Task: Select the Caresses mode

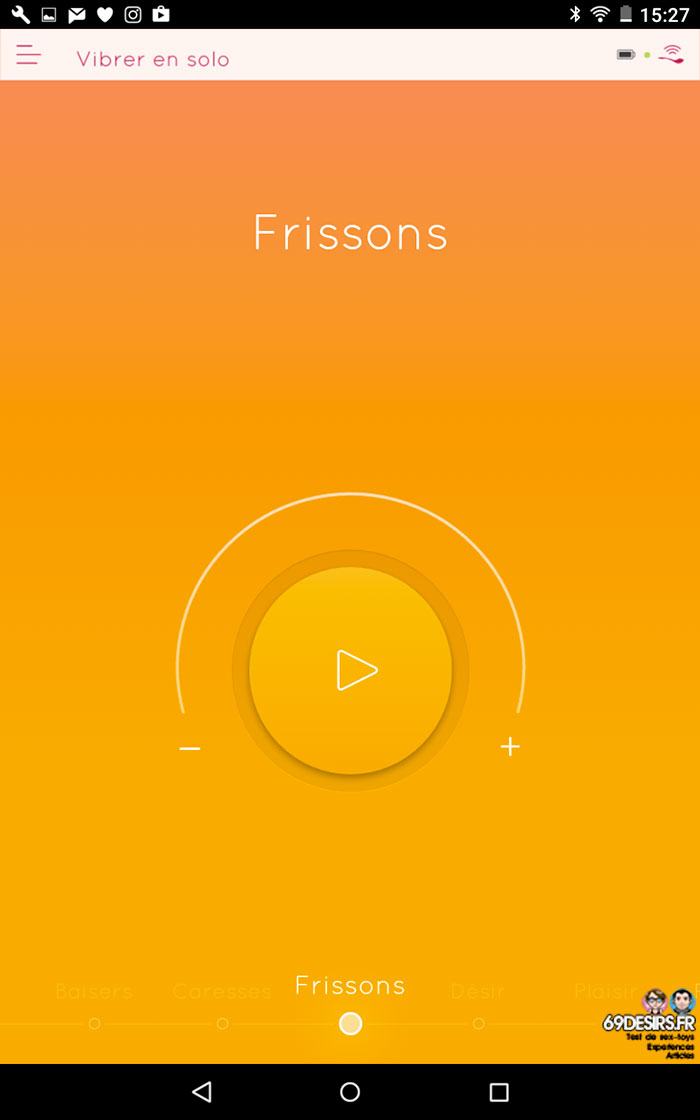Action: (222, 992)
